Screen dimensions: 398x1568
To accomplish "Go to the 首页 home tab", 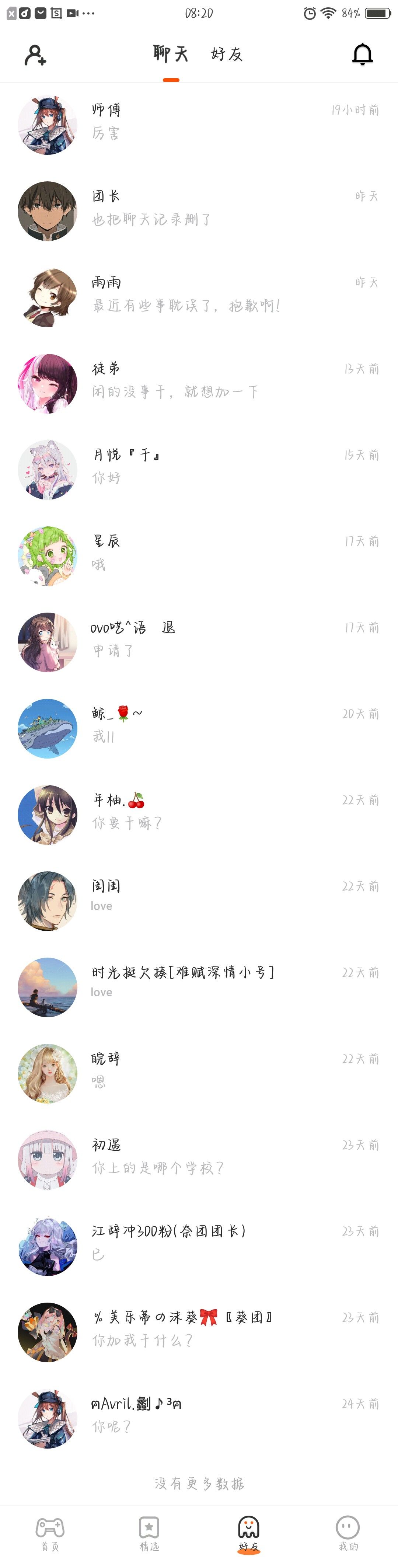I will 50,1533.
